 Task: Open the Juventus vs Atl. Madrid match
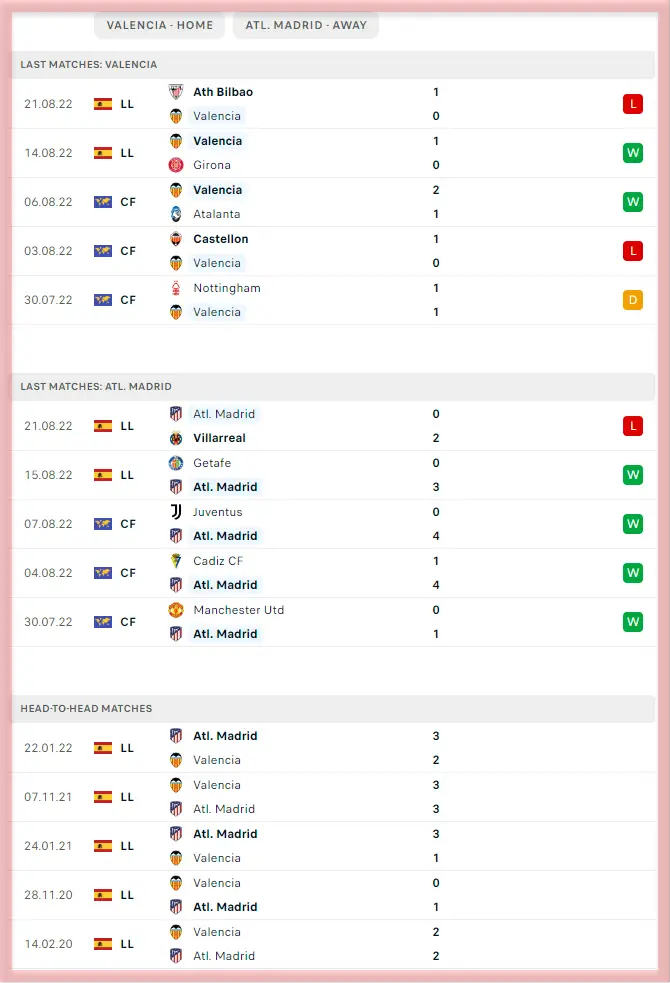coord(334,524)
